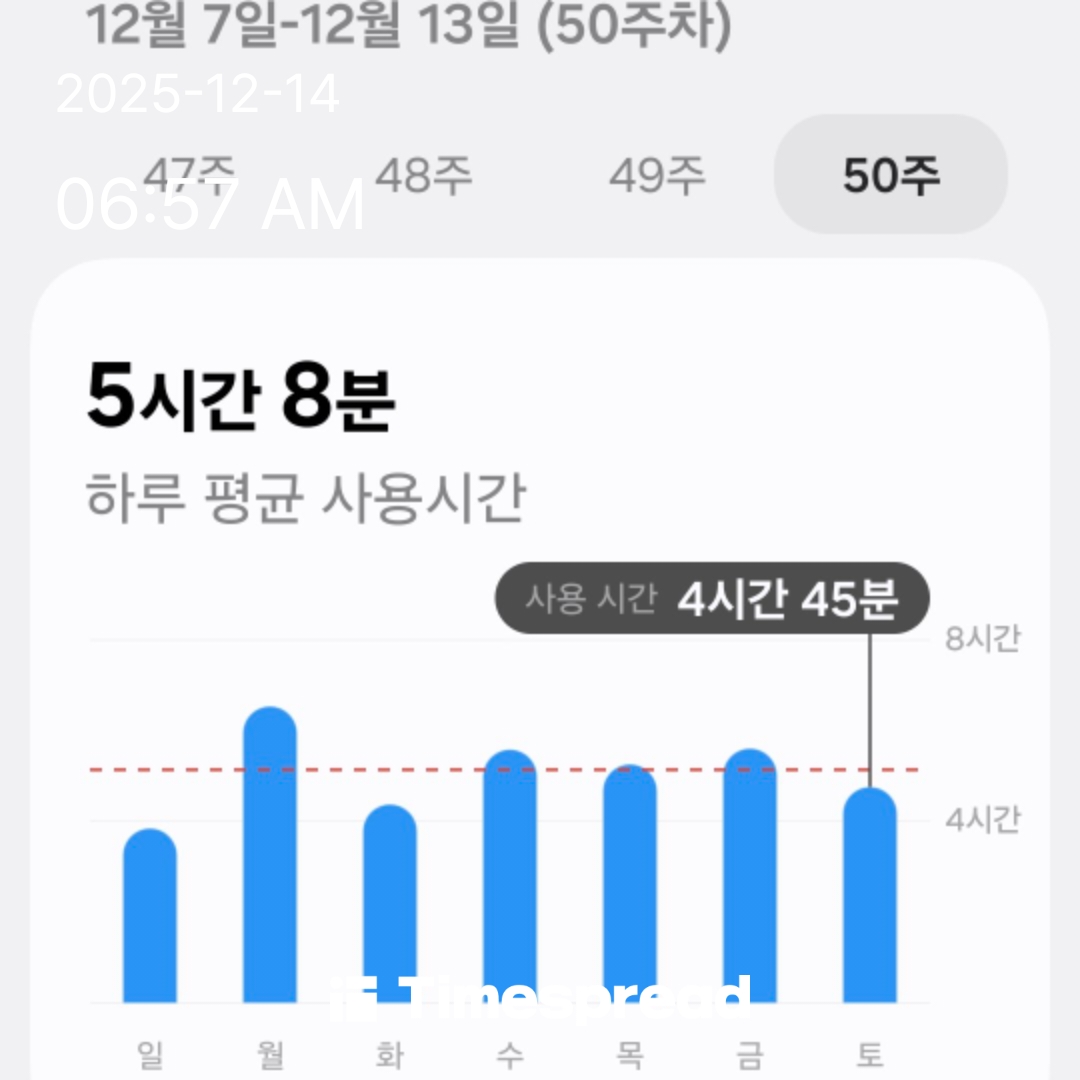Show usage for the 수 bar

pyautogui.click(x=510, y=875)
